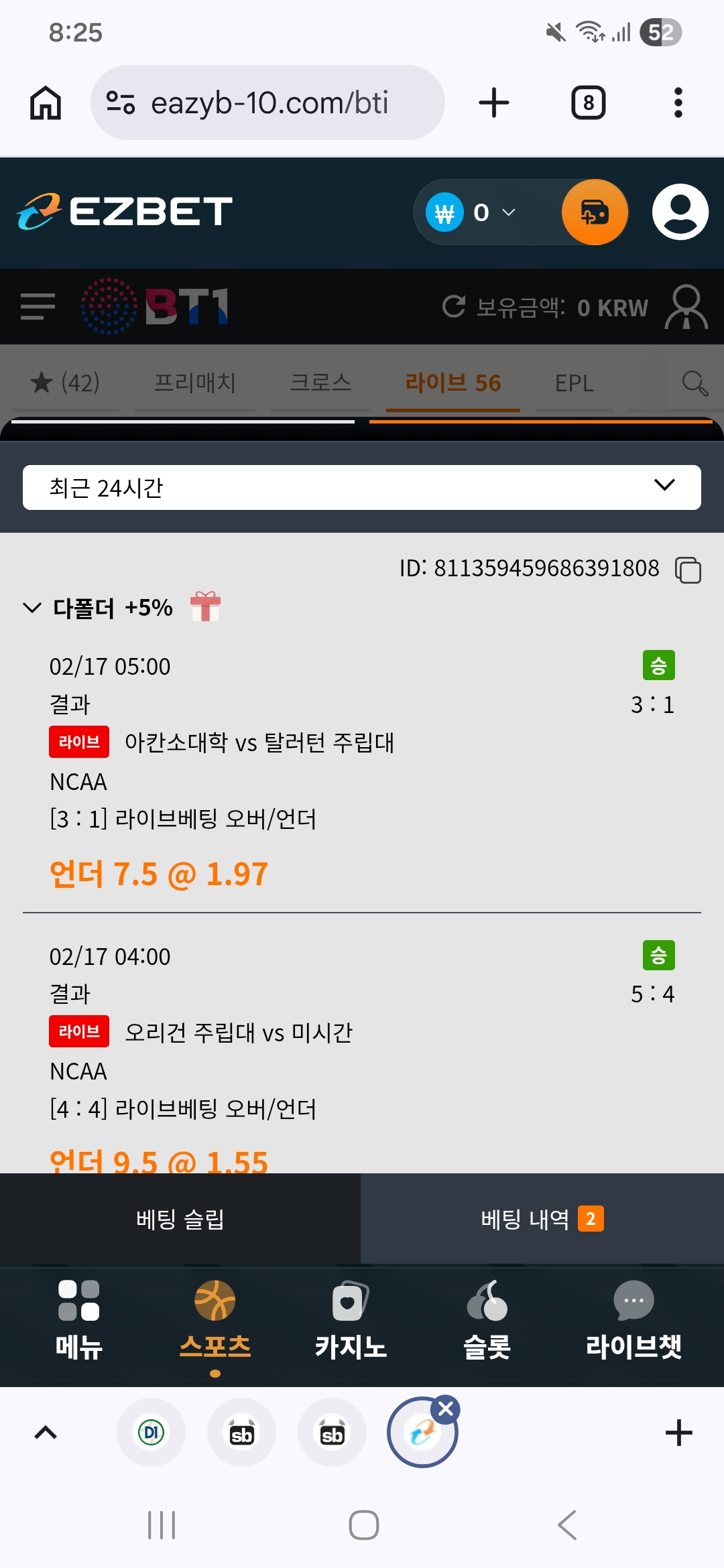The width and height of the screenshot is (724, 1568).
Task: Expand the won balance dropdown
Action: [x=493, y=212]
